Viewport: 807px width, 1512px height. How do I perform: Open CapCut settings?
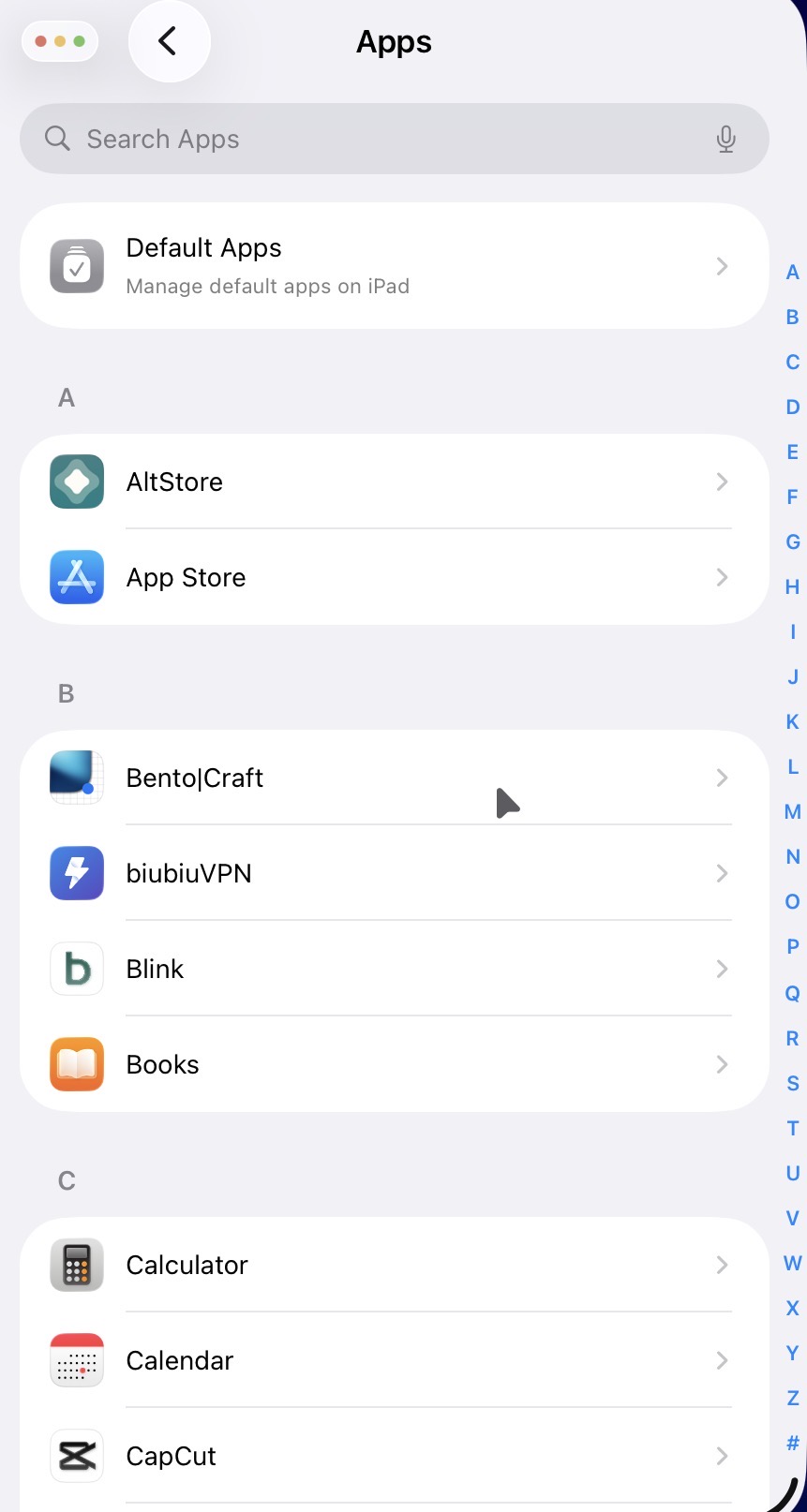(x=394, y=1456)
